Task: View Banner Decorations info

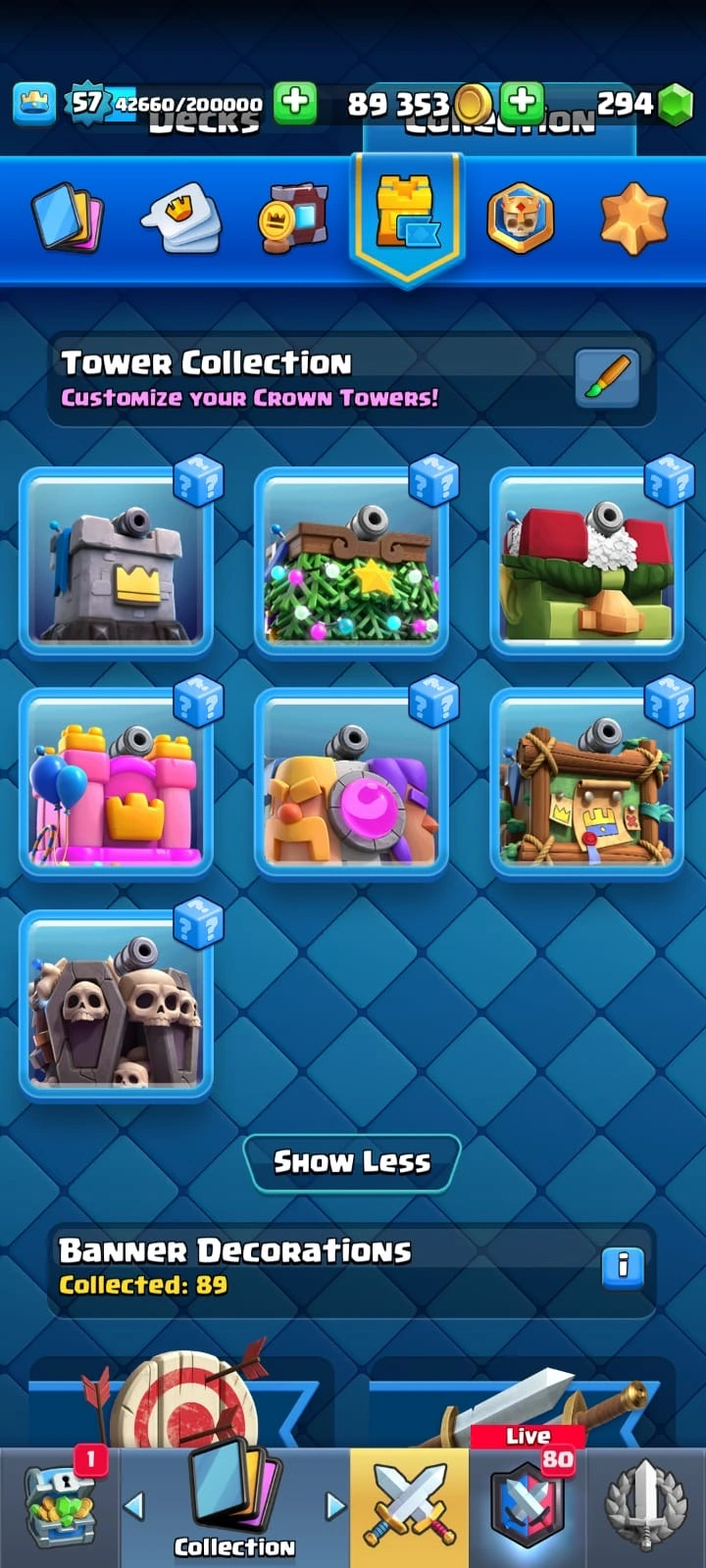Action: pyautogui.click(x=623, y=1265)
